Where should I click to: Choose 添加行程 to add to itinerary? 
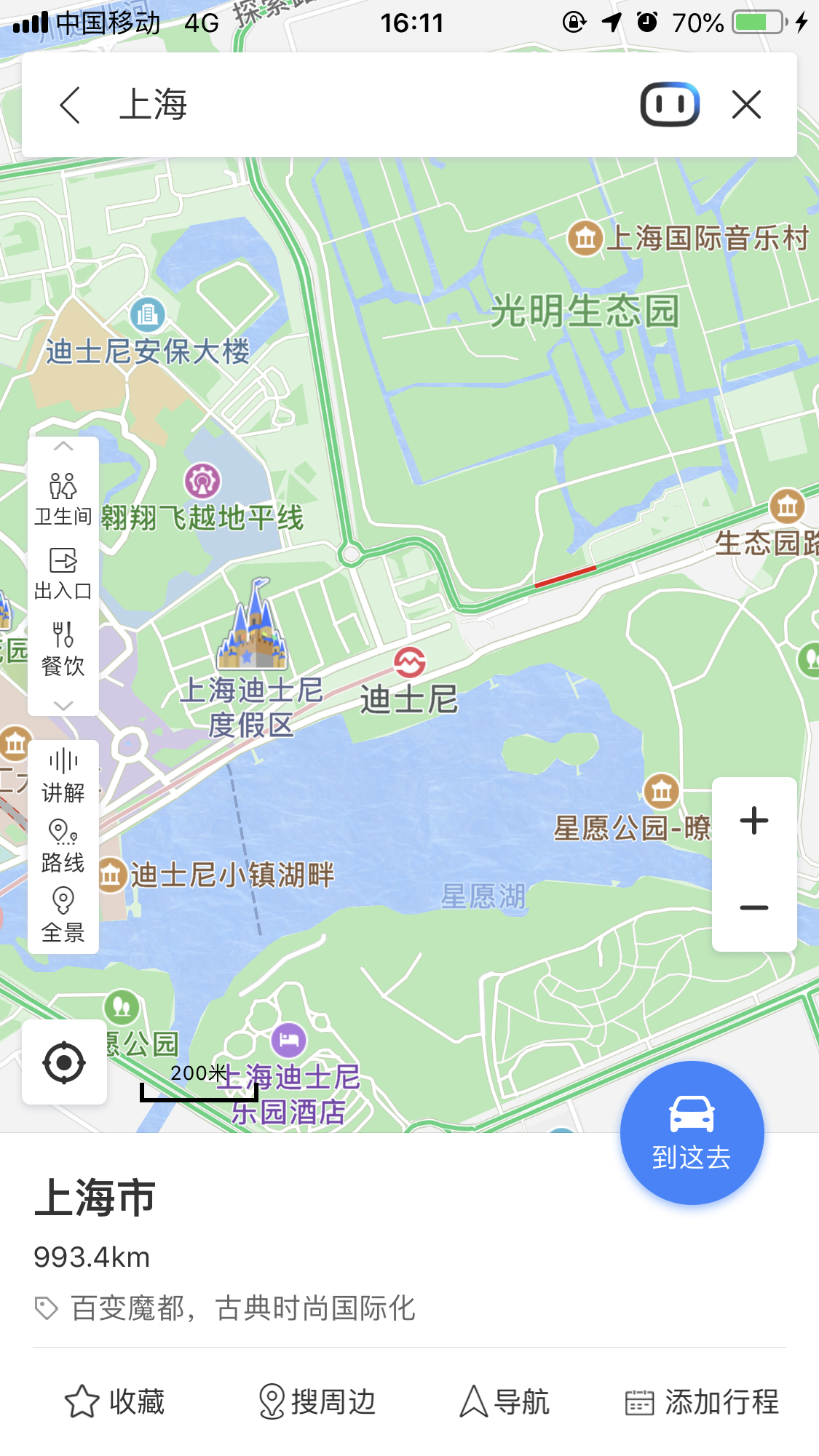click(703, 1401)
